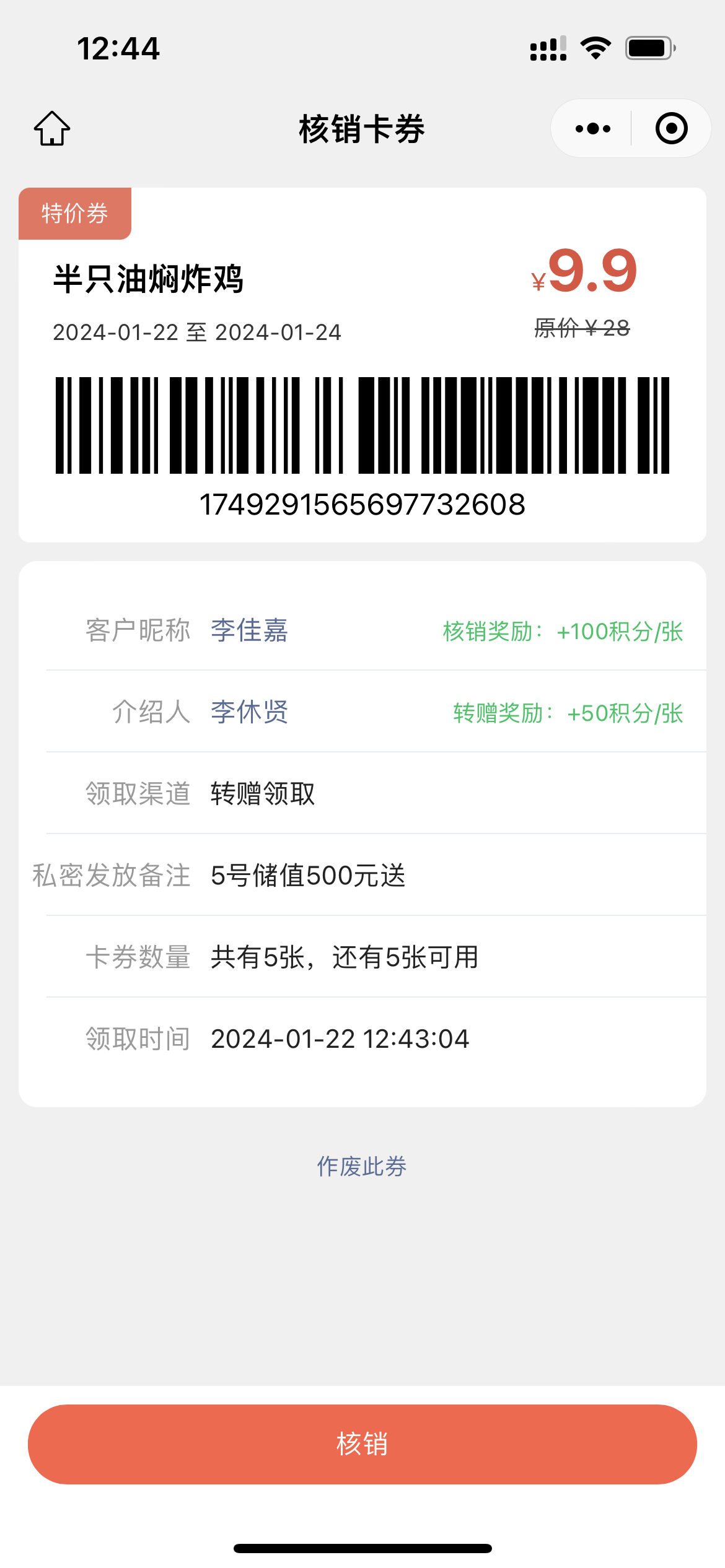Tap the 核销 verification button at bottom
Screen dimensions: 725x1568
coord(362,1444)
